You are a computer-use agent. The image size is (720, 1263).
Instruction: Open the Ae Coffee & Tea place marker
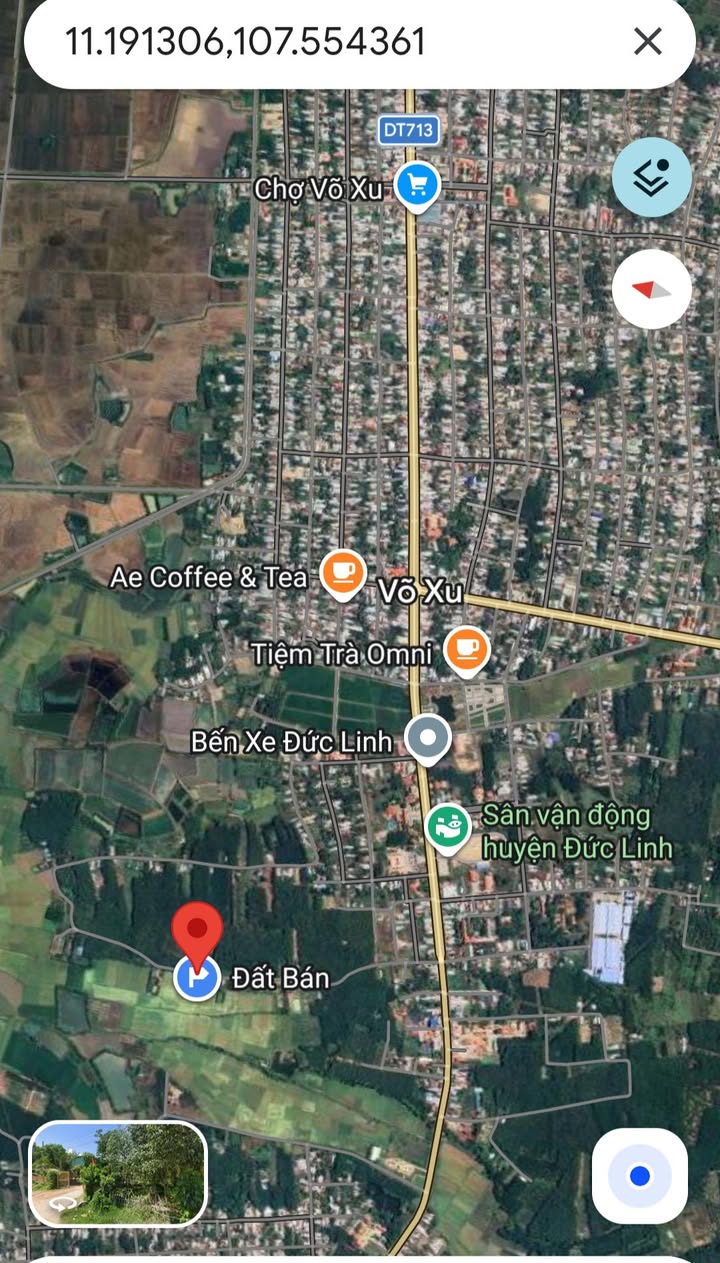pyautogui.click(x=343, y=573)
